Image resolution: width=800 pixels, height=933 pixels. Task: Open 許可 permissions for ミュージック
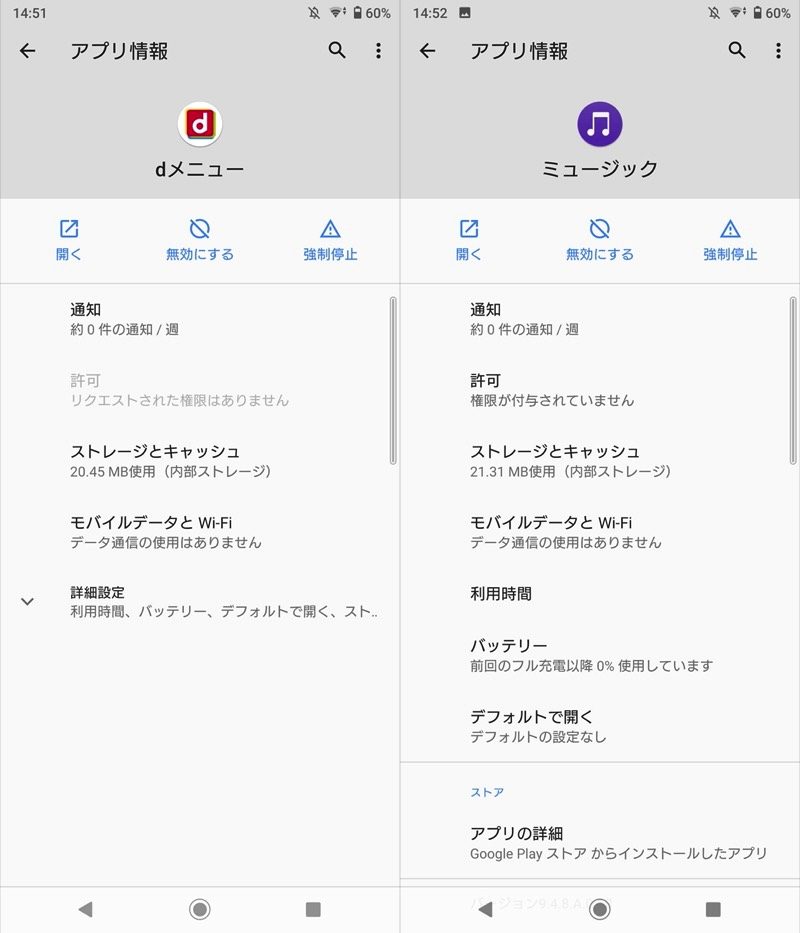coord(600,390)
